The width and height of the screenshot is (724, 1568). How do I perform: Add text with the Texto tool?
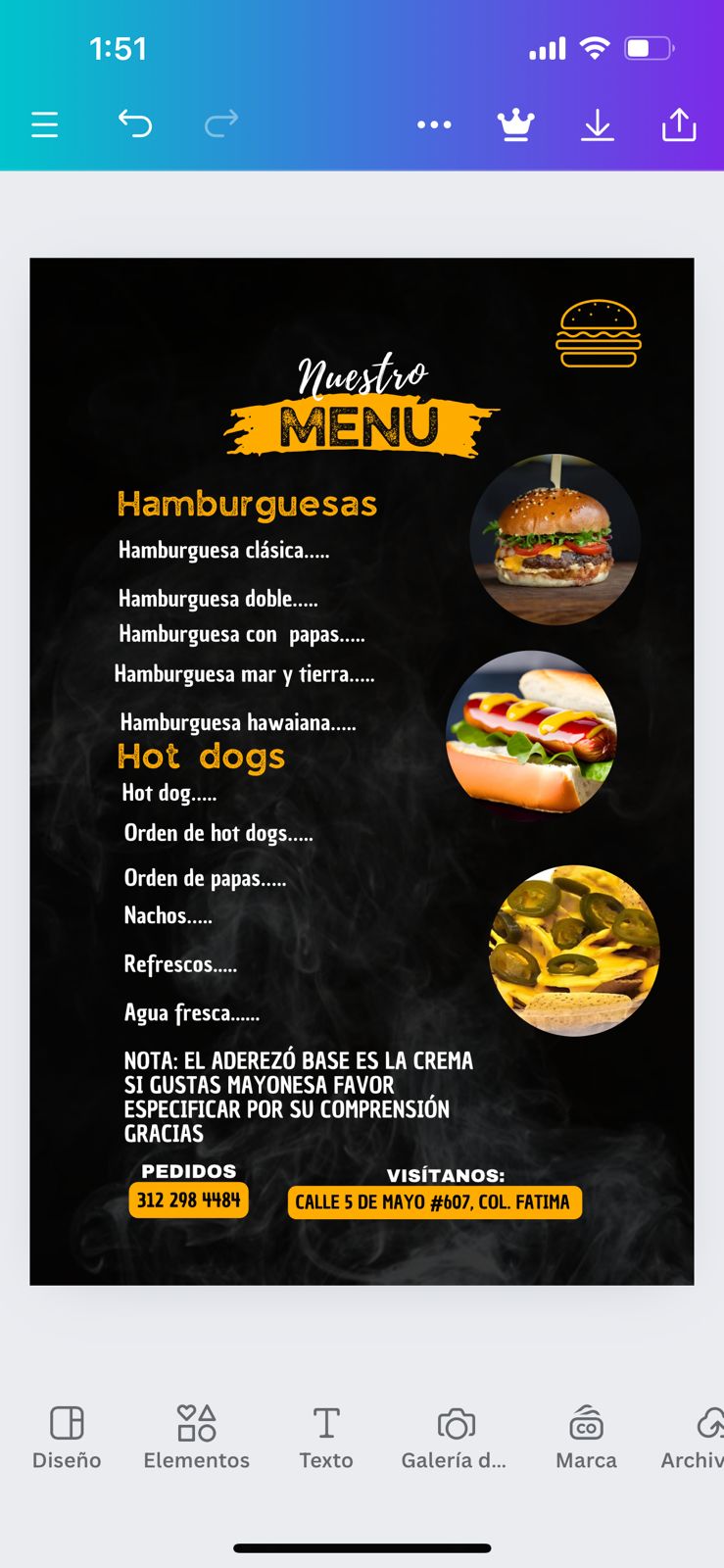click(x=326, y=1436)
